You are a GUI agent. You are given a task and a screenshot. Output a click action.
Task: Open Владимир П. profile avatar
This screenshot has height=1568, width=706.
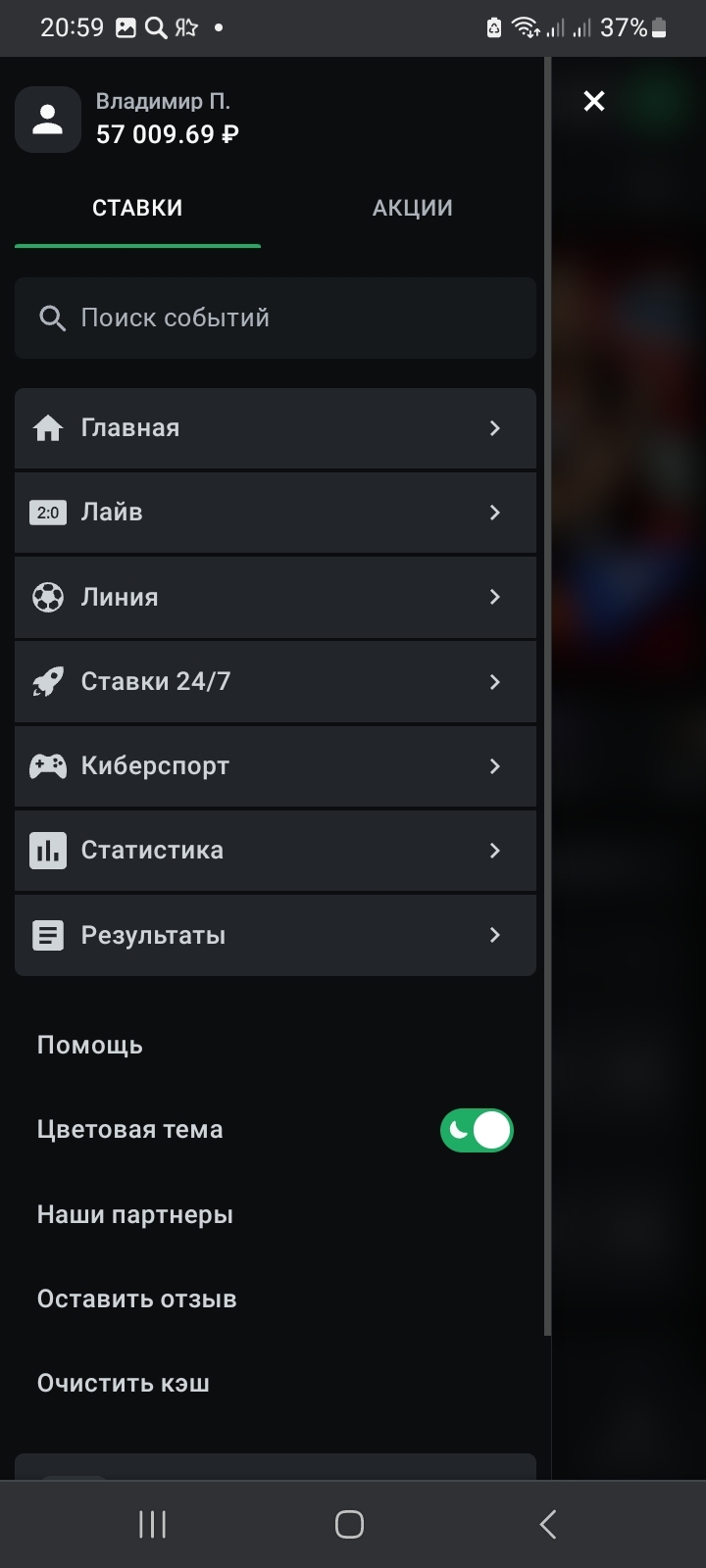pyautogui.click(x=48, y=120)
